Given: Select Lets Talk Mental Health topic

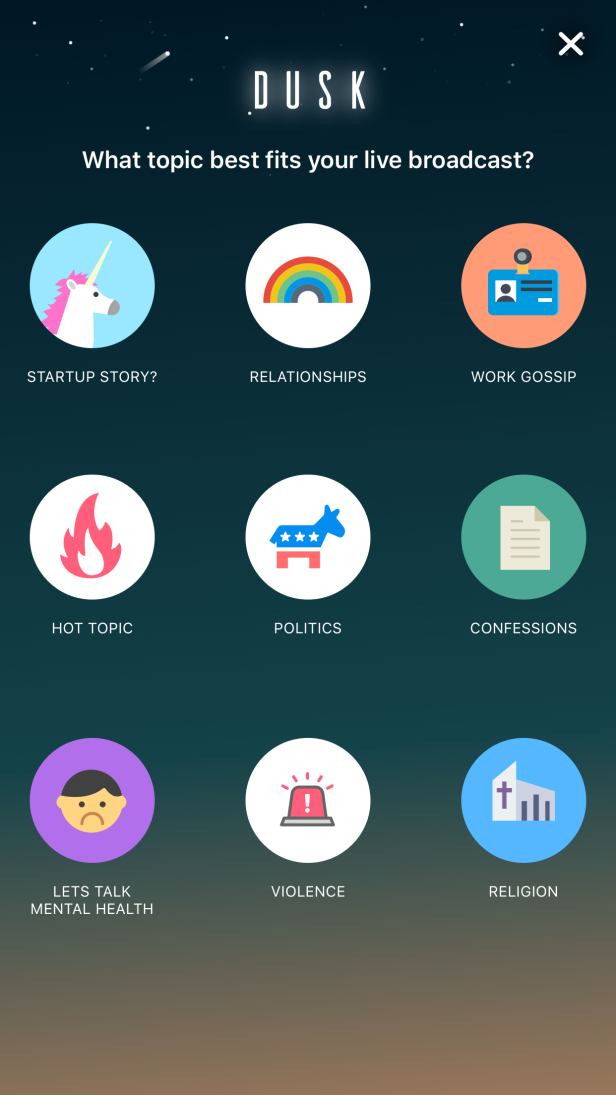Looking at the screenshot, I should 92,800.
